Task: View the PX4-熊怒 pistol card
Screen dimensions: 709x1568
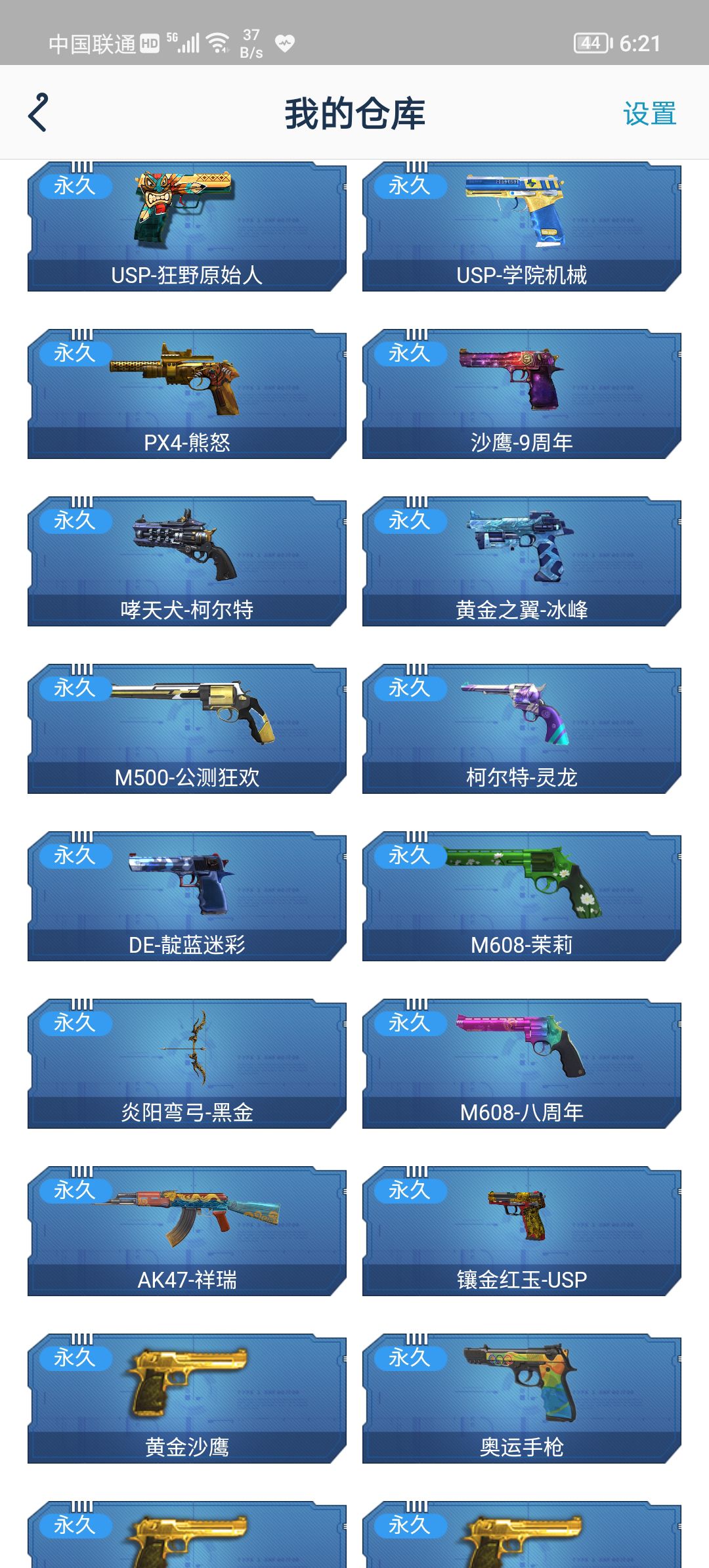Action: pos(187,394)
